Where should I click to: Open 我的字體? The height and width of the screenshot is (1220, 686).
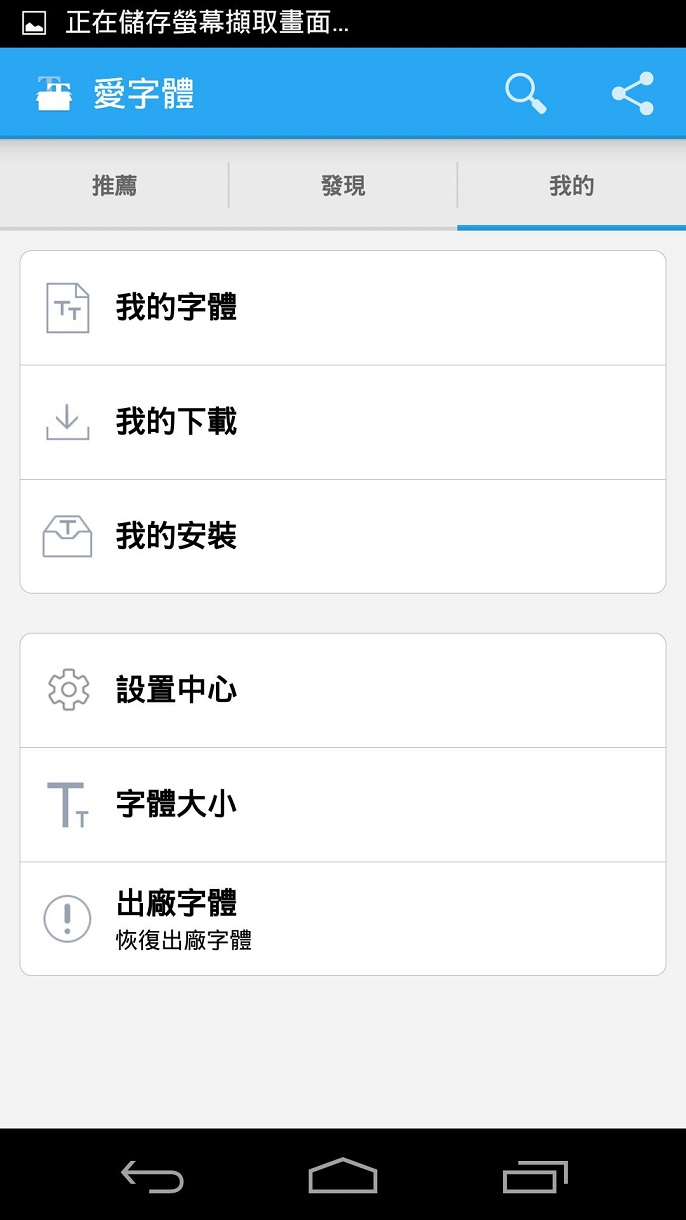pos(343,308)
